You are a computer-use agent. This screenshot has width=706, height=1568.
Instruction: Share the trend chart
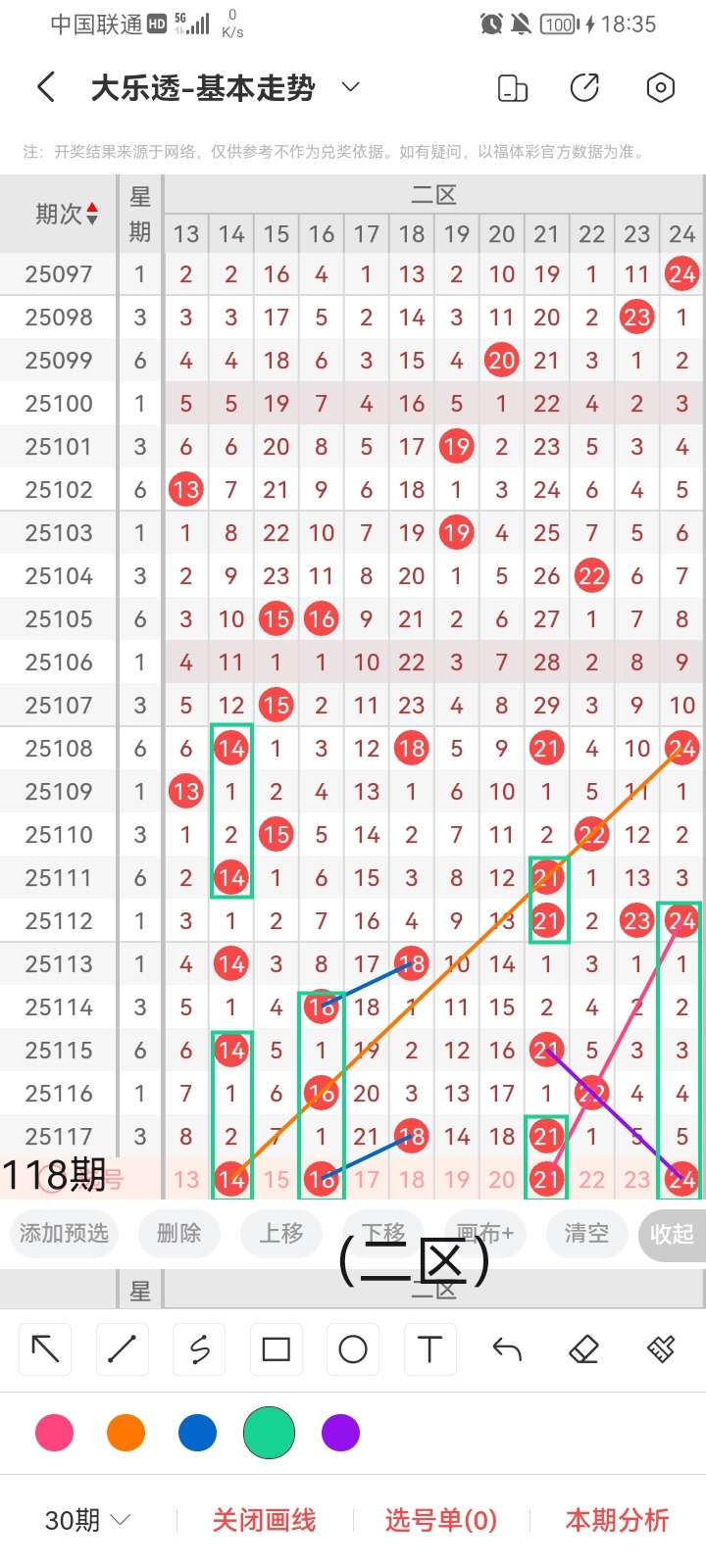(584, 88)
